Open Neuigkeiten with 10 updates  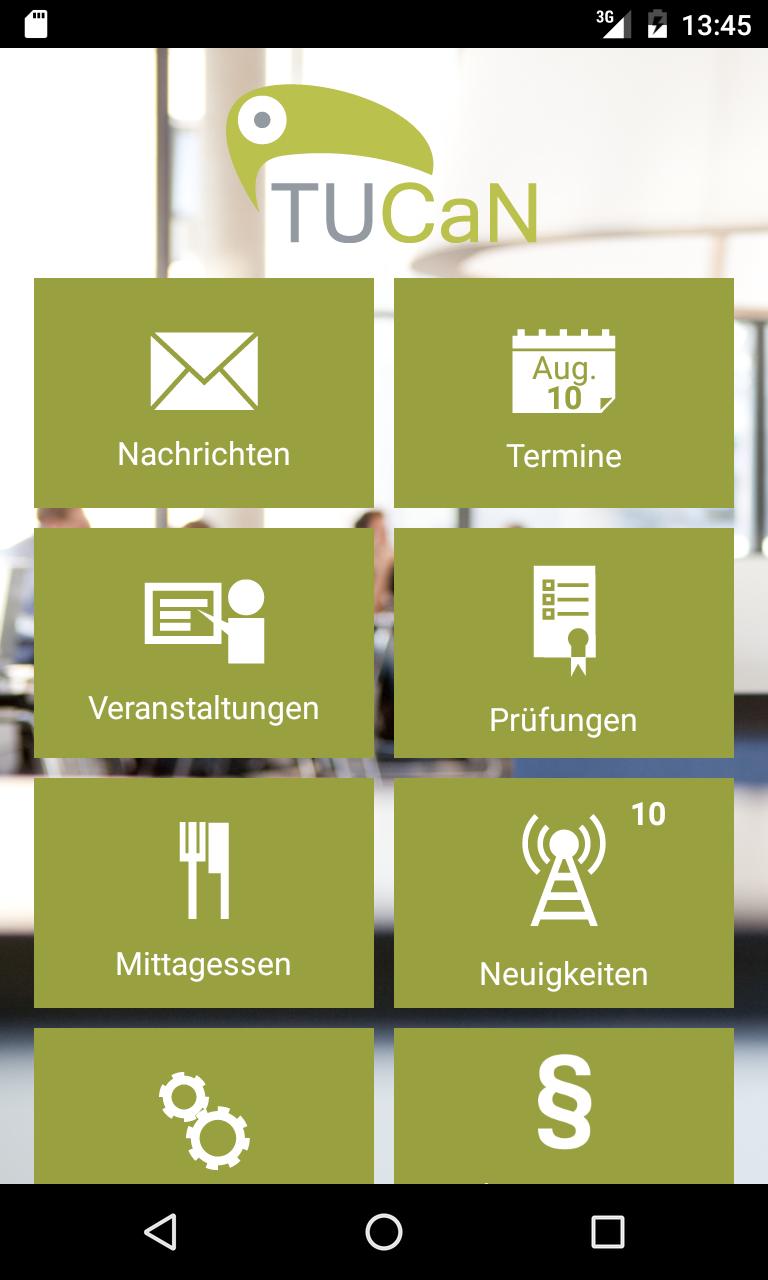[564, 893]
